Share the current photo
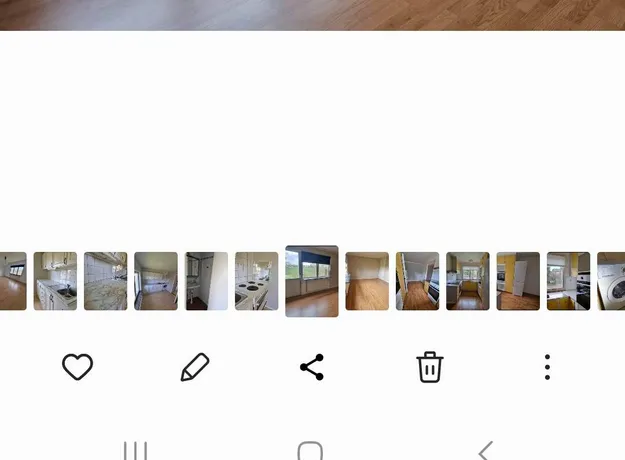The height and width of the screenshot is (460, 625). pos(312,367)
